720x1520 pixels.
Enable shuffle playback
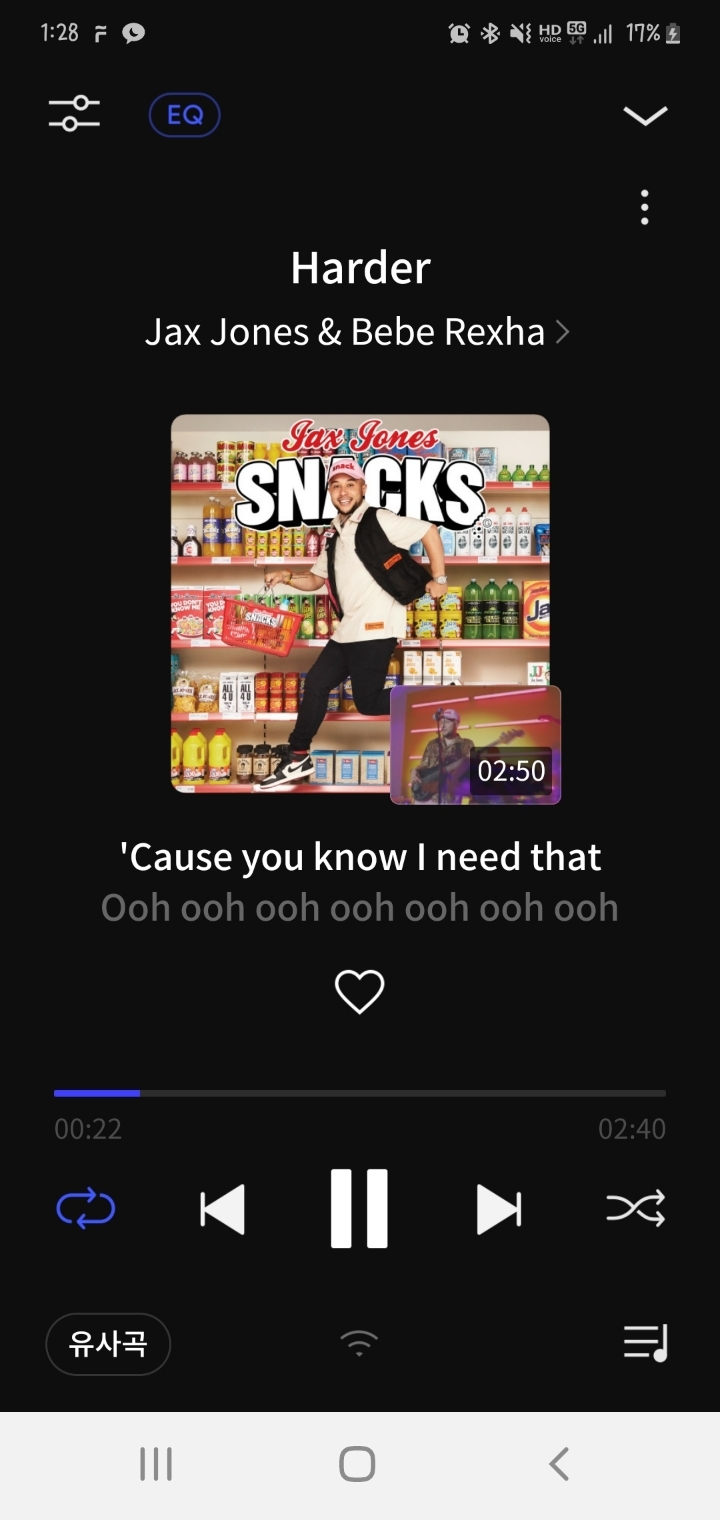point(635,1210)
